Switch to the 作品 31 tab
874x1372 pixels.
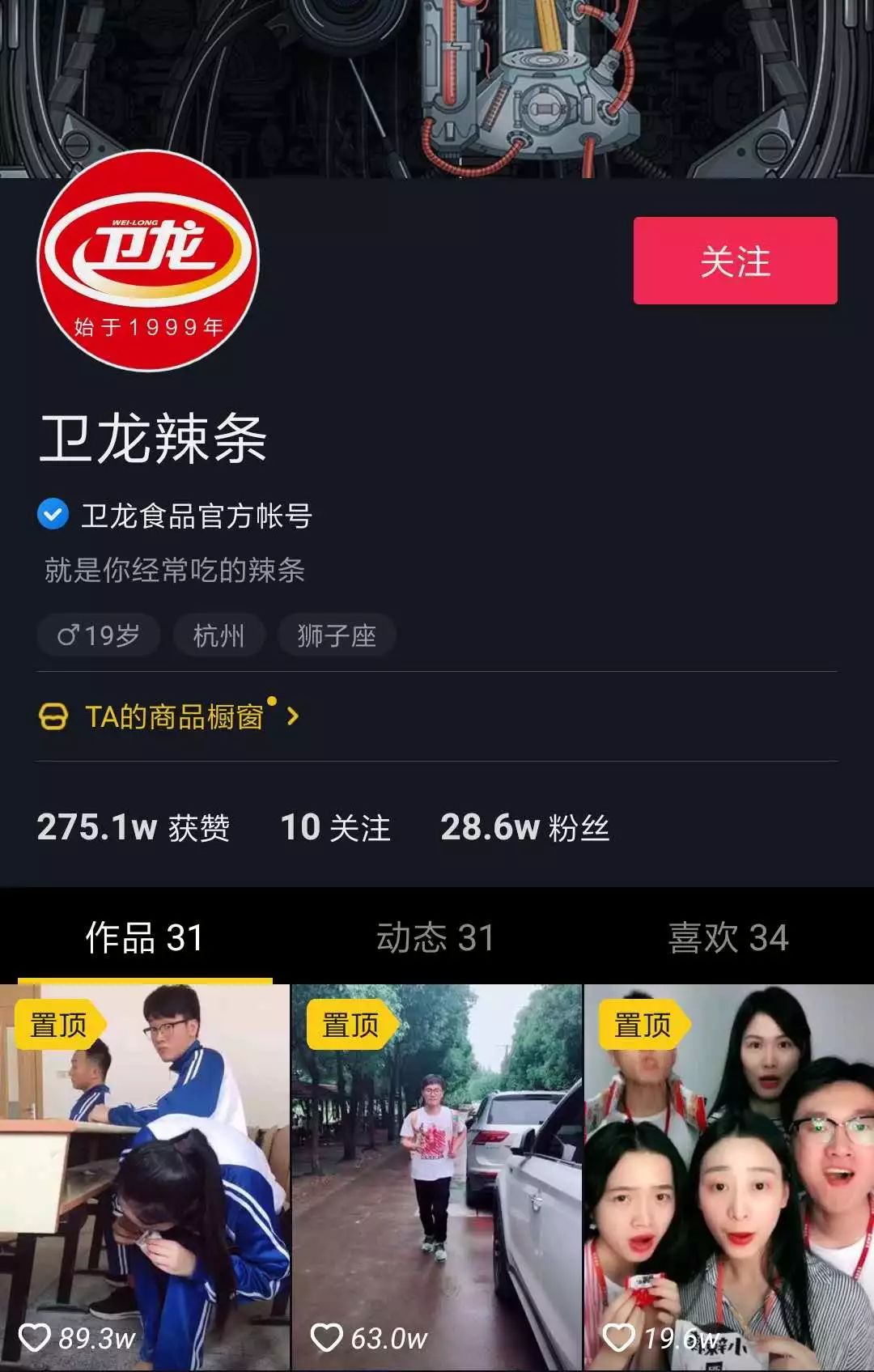144,937
